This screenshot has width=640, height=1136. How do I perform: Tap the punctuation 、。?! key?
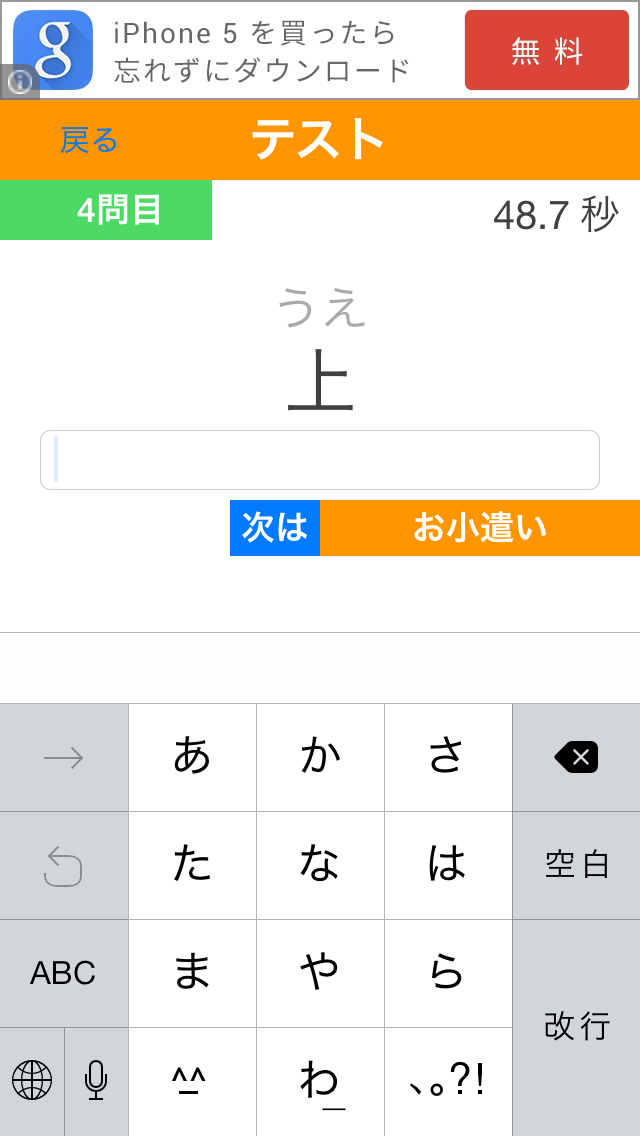pos(448,1081)
